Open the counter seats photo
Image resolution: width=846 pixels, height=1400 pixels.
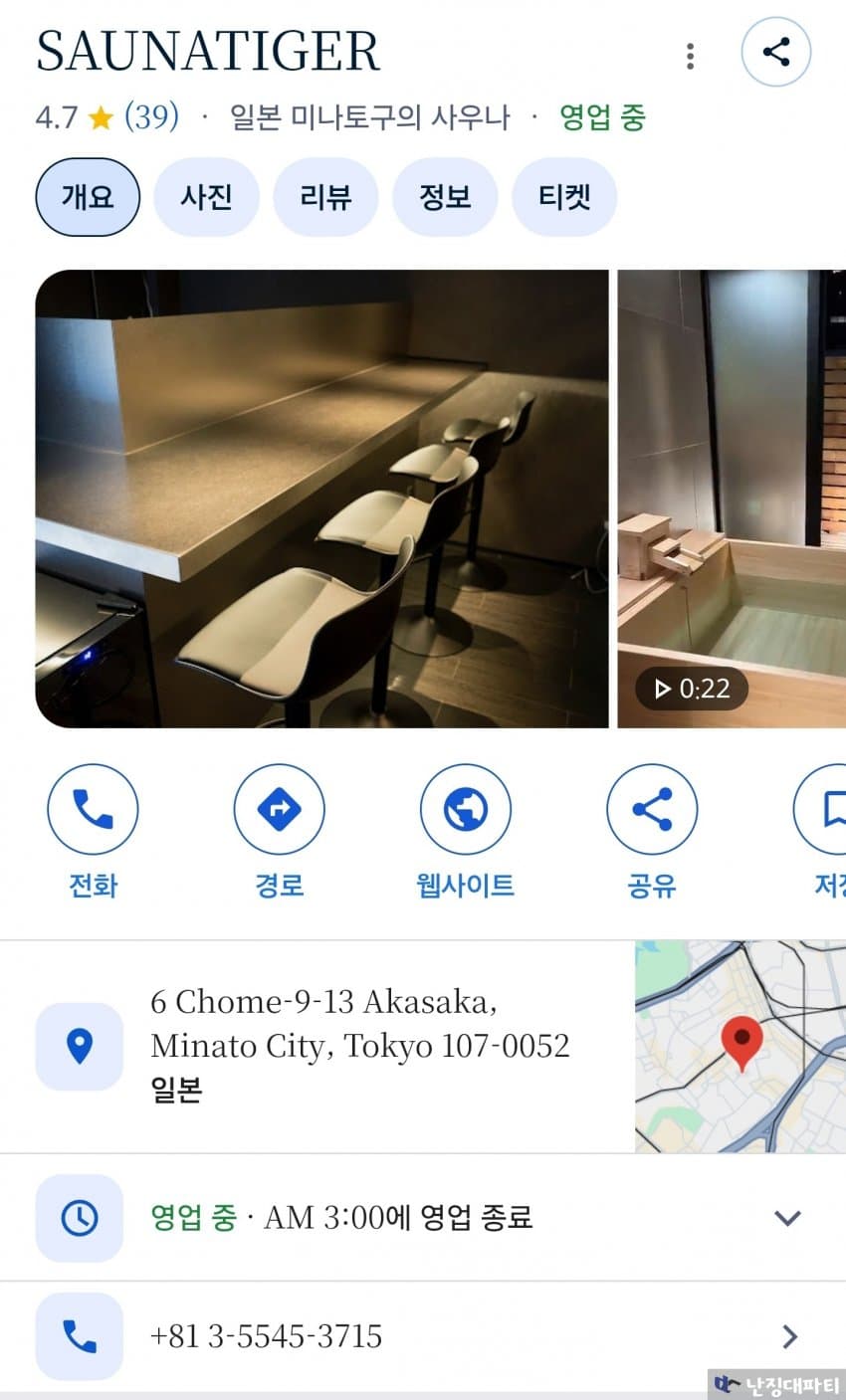pos(321,499)
